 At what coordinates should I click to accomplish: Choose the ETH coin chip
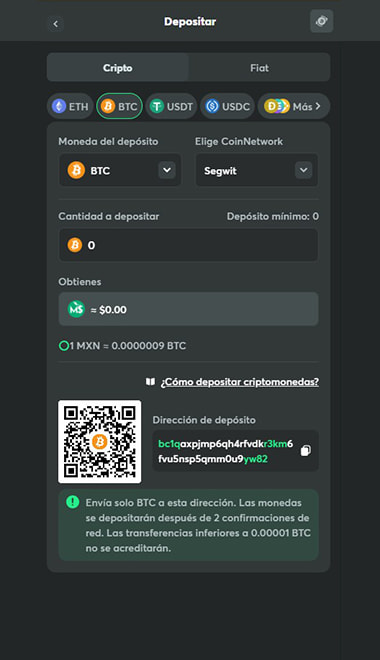(x=70, y=106)
